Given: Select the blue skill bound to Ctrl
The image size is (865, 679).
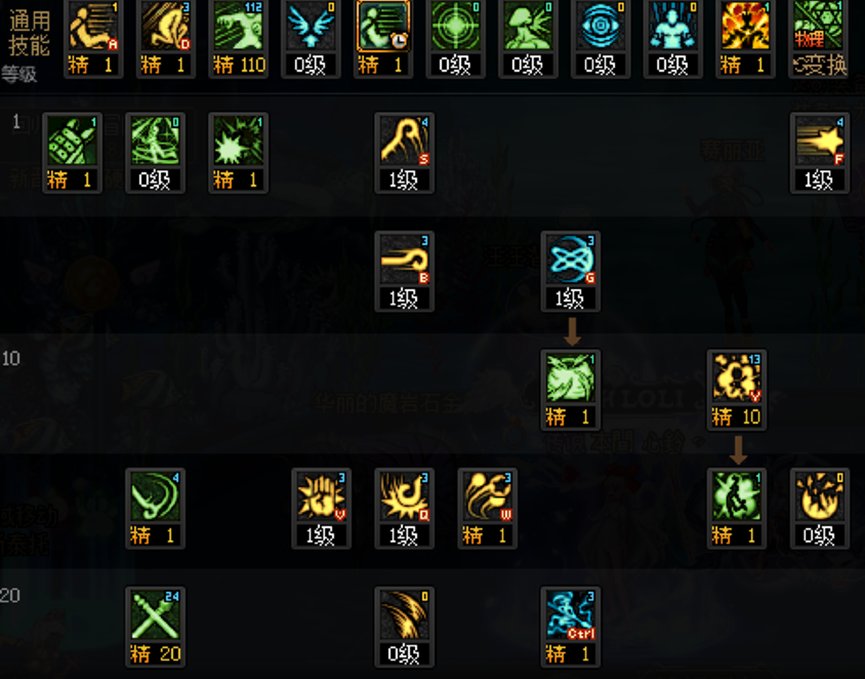Looking at the screenshot, I should coord(570,615).
